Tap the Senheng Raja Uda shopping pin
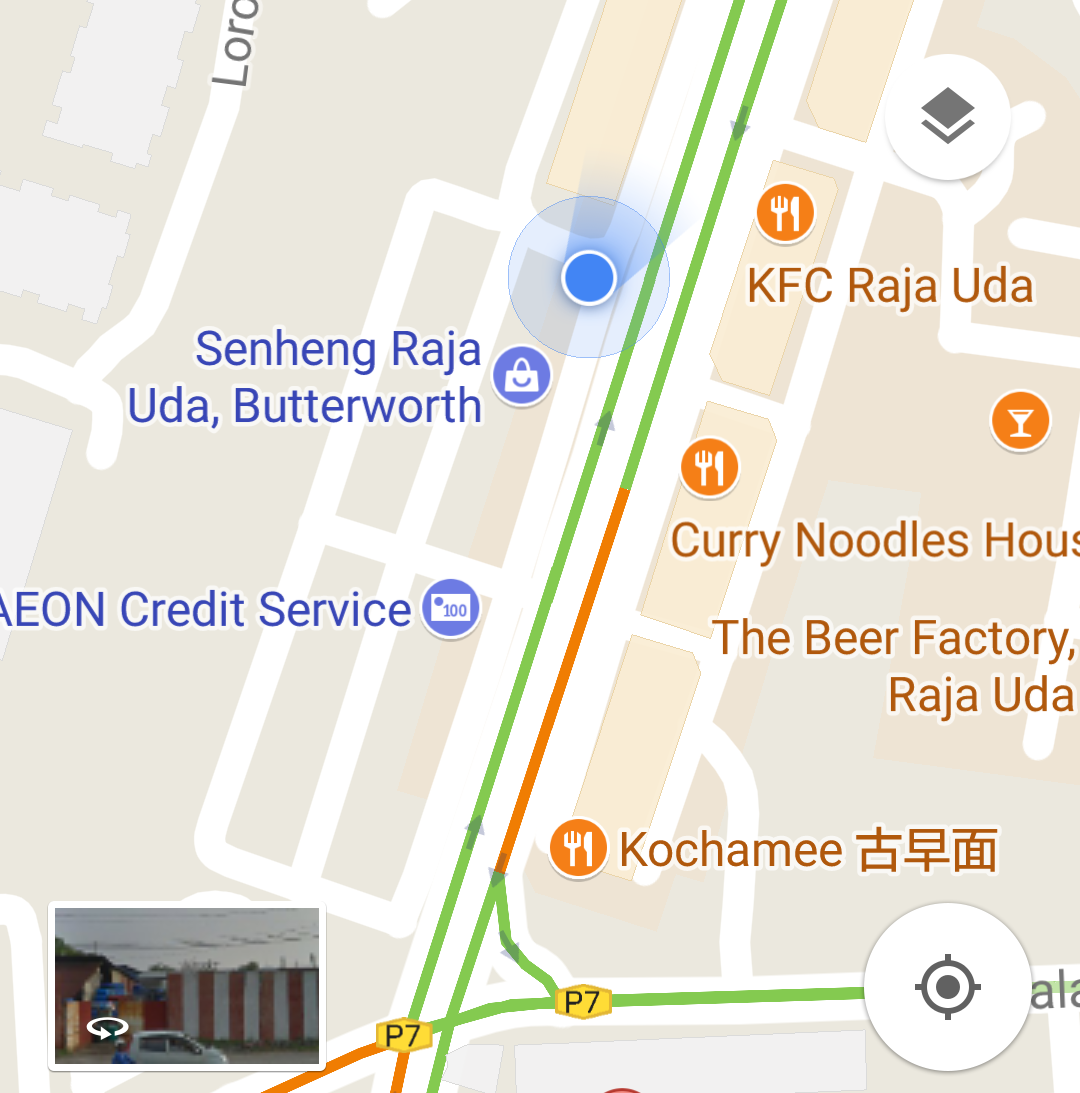This screenshot has width=1080, height=1093. [x=522, y=376]
